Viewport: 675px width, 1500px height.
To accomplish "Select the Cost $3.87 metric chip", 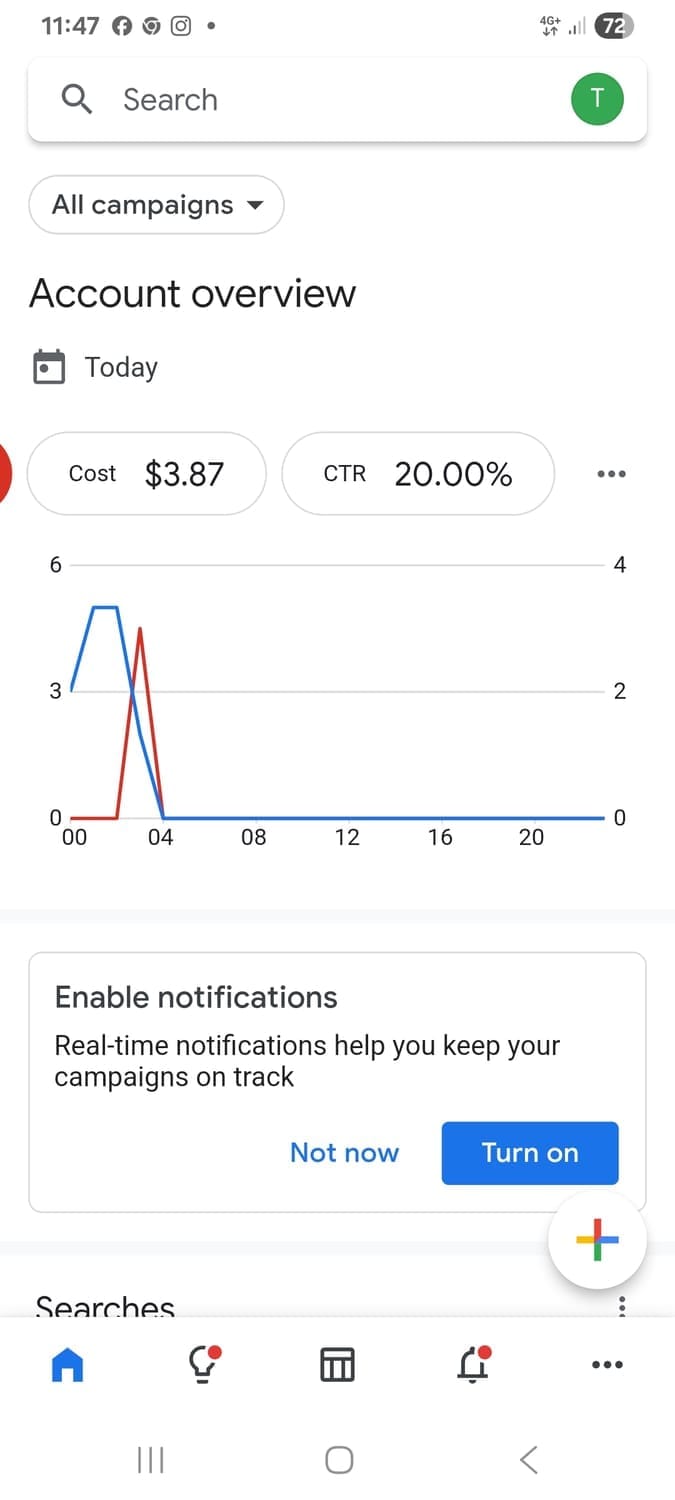I will [x=146, y=473].
